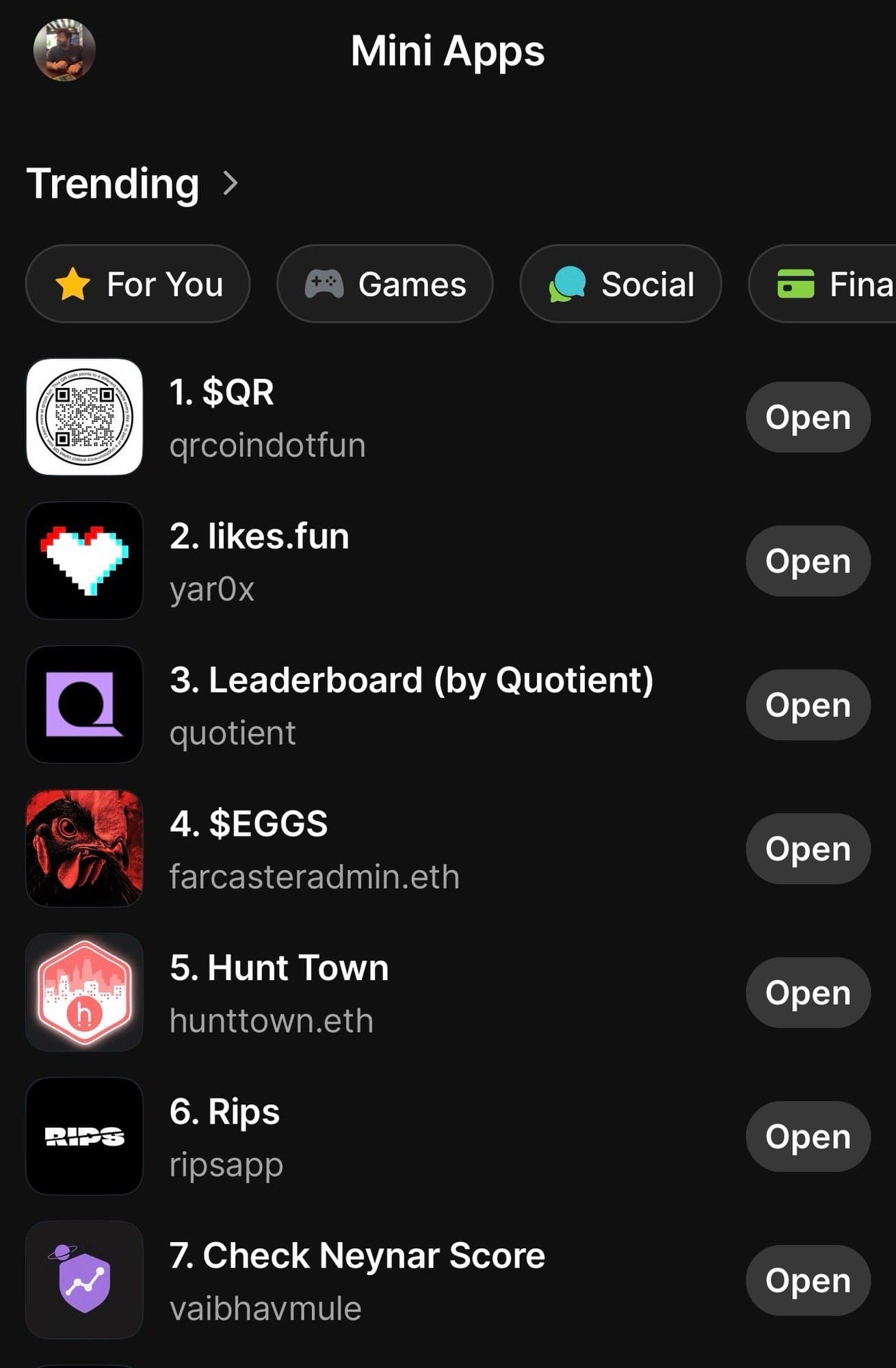Open the profile avatar in the header
Image resolution: width=896 pixels, height=1368 pixels.
pyautogui.click(x=64, y=50)
